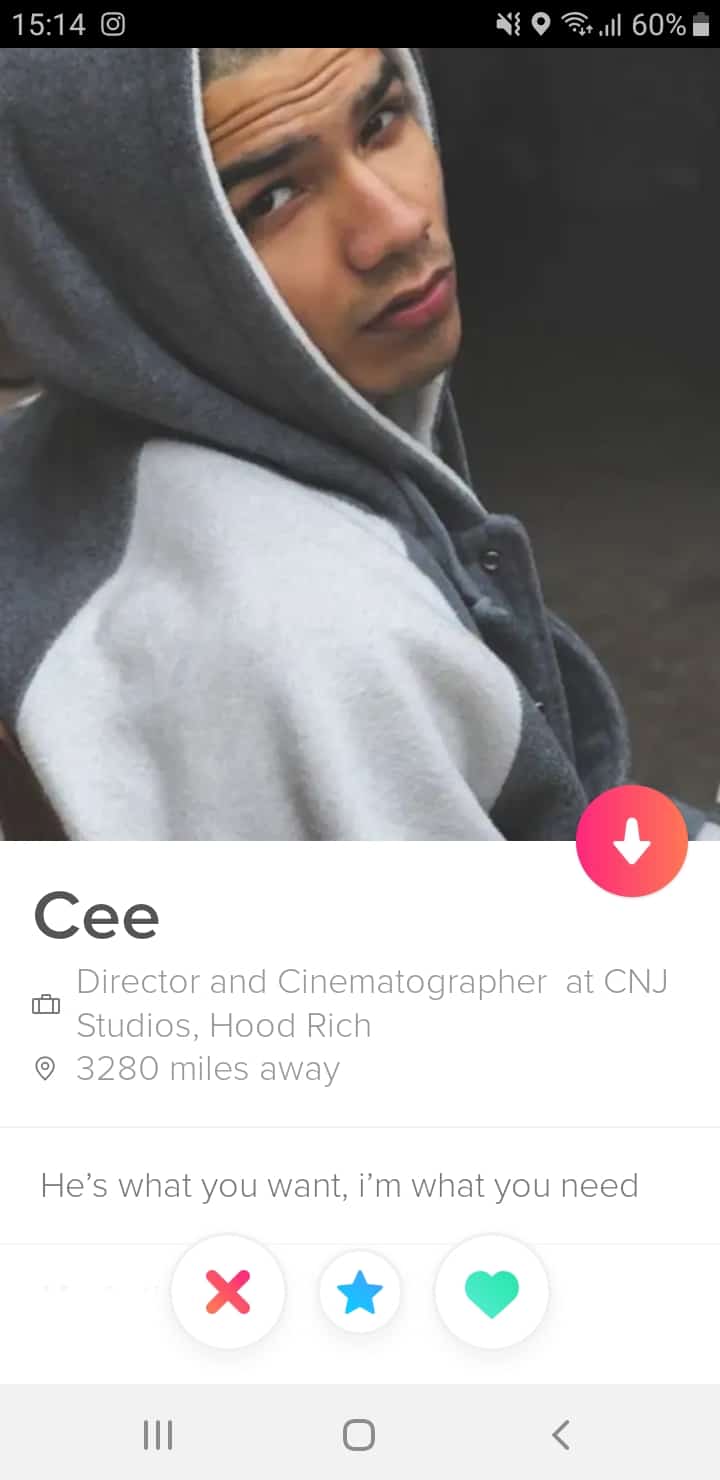Like Cee with the green heart button
The width and height of the screenshot is (720, 1480).
point(492,1292)
